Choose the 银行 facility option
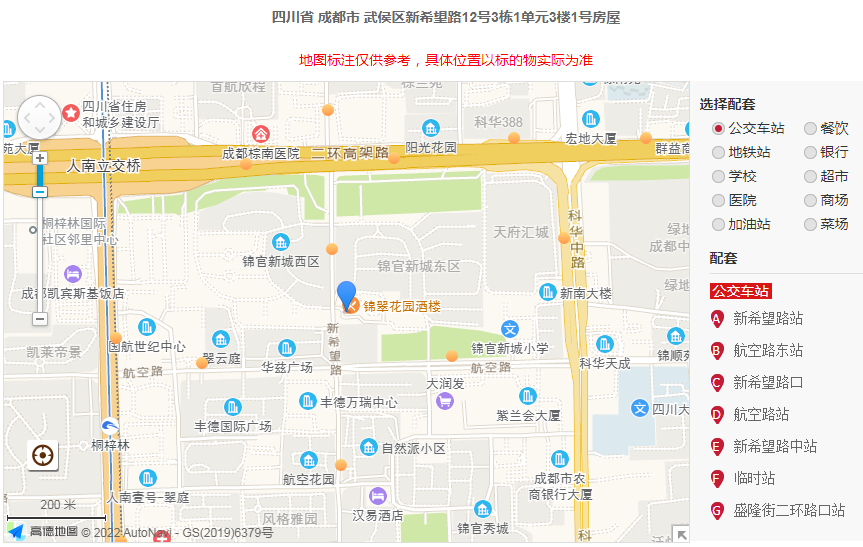The height and width of the screenshot is (547, 863). click(x=810, y=153)
